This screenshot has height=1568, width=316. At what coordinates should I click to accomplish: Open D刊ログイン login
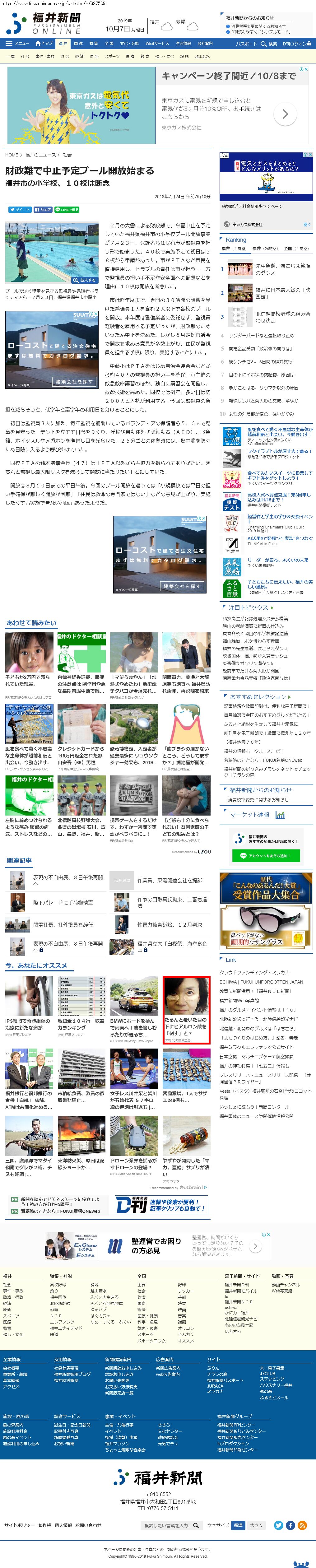coord(296,44)
